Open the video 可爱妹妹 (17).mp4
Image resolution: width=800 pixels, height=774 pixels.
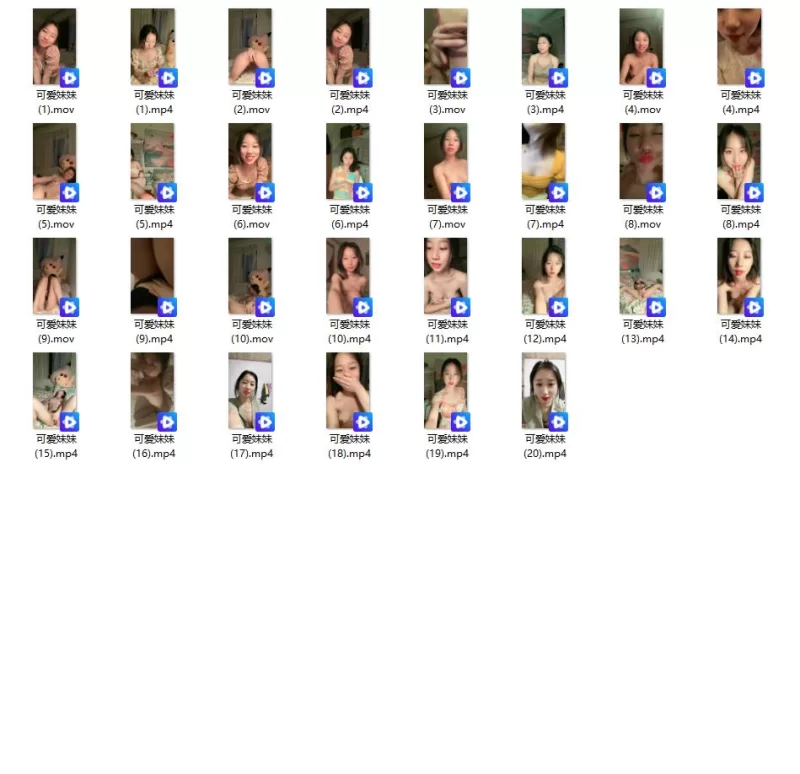[250, 390]
